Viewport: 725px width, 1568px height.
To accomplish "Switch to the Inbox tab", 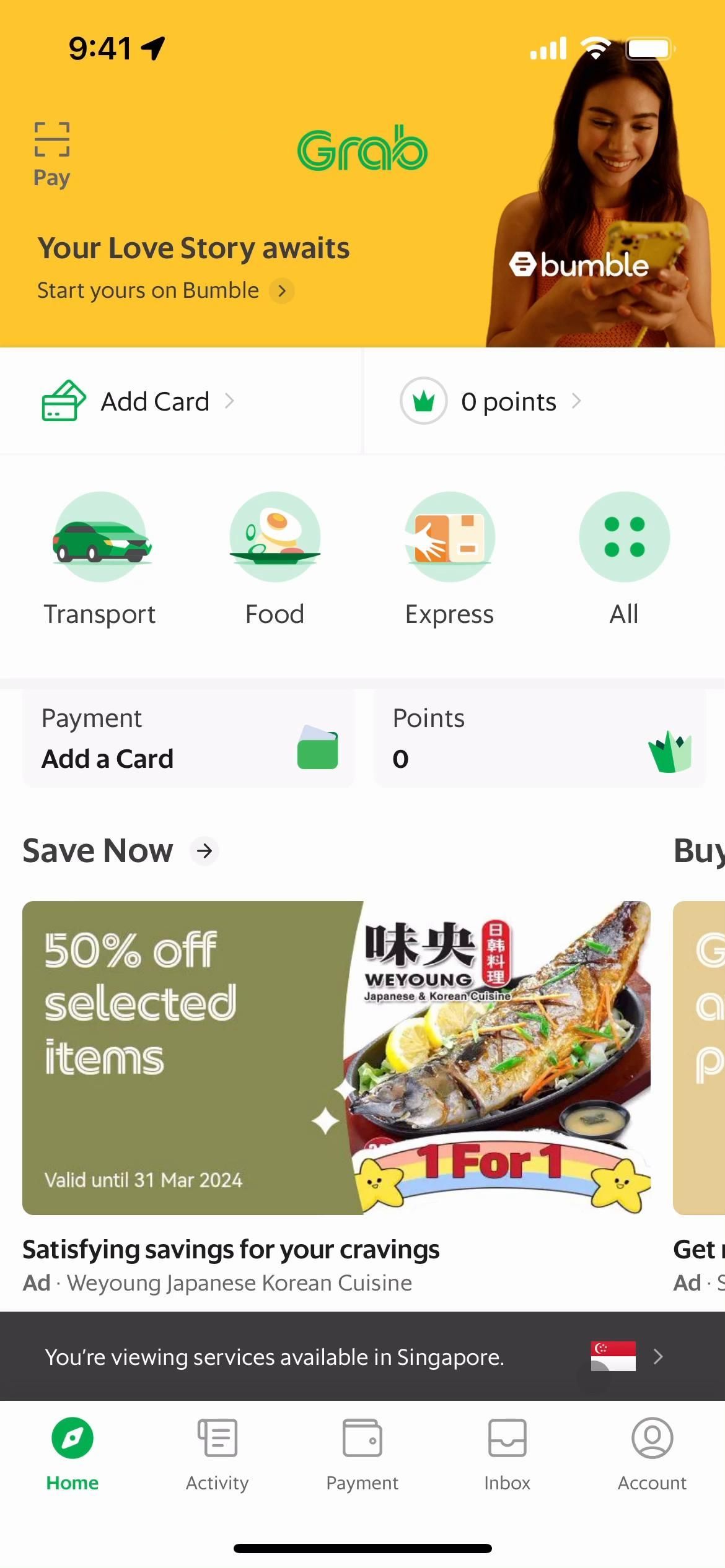I will pos(507,1453).
